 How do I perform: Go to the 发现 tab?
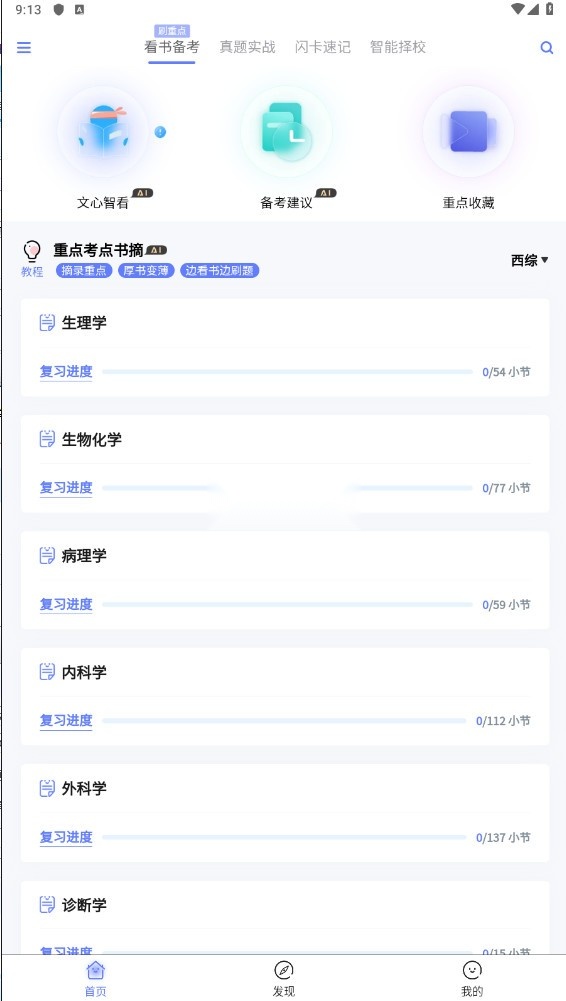pos(283,979)
